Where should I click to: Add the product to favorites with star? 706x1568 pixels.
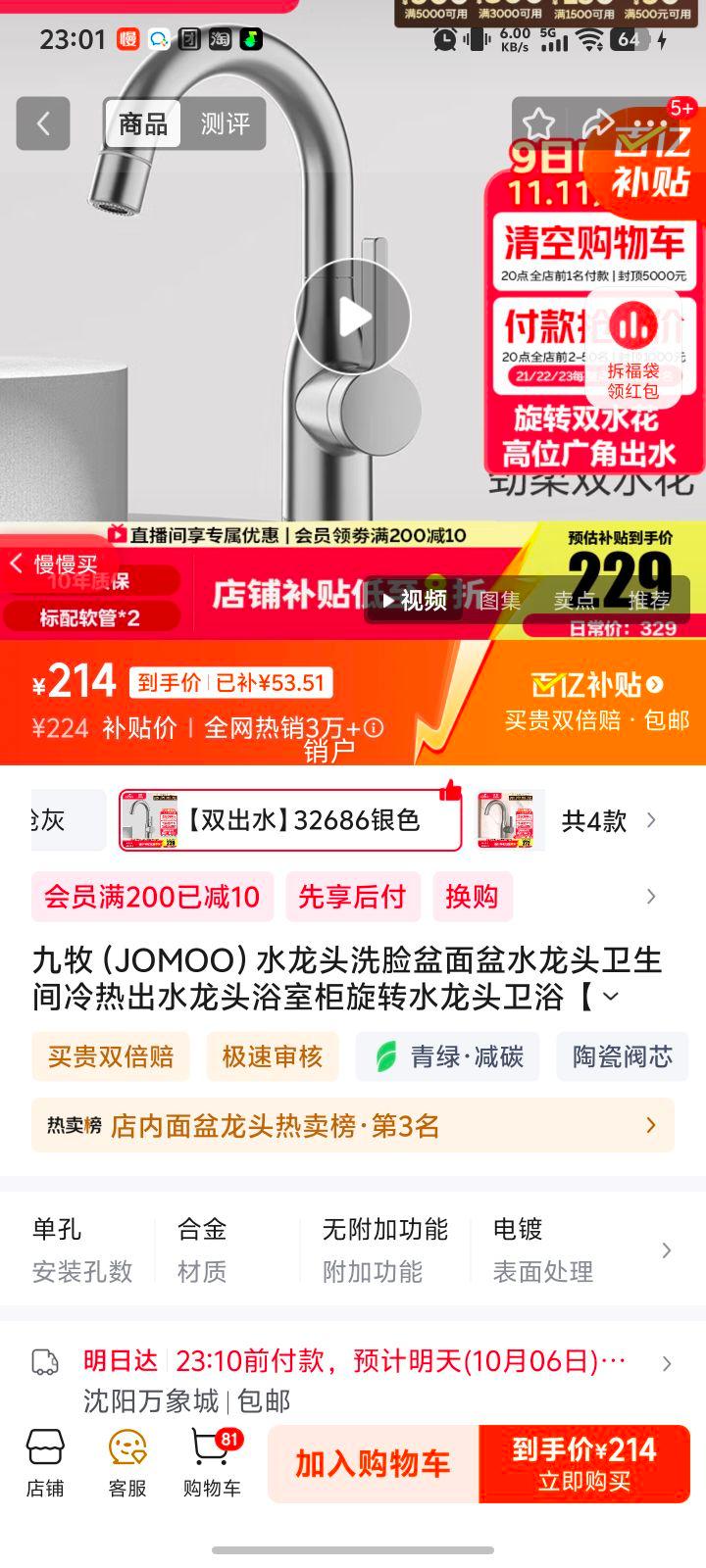537,123
